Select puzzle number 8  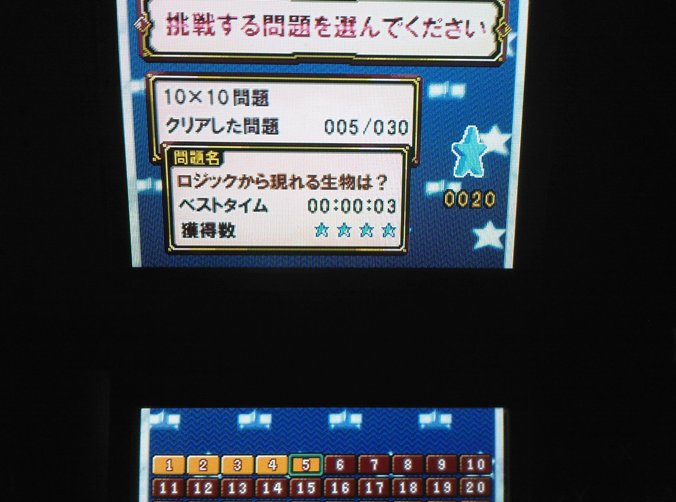[x=408, y=465]
